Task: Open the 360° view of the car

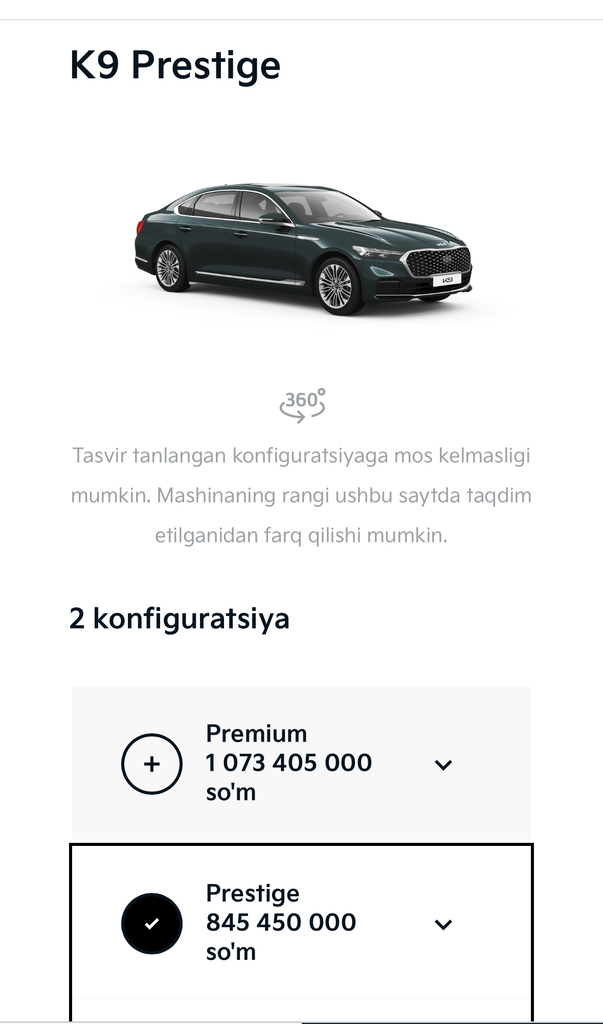Action: coord(303,403)
